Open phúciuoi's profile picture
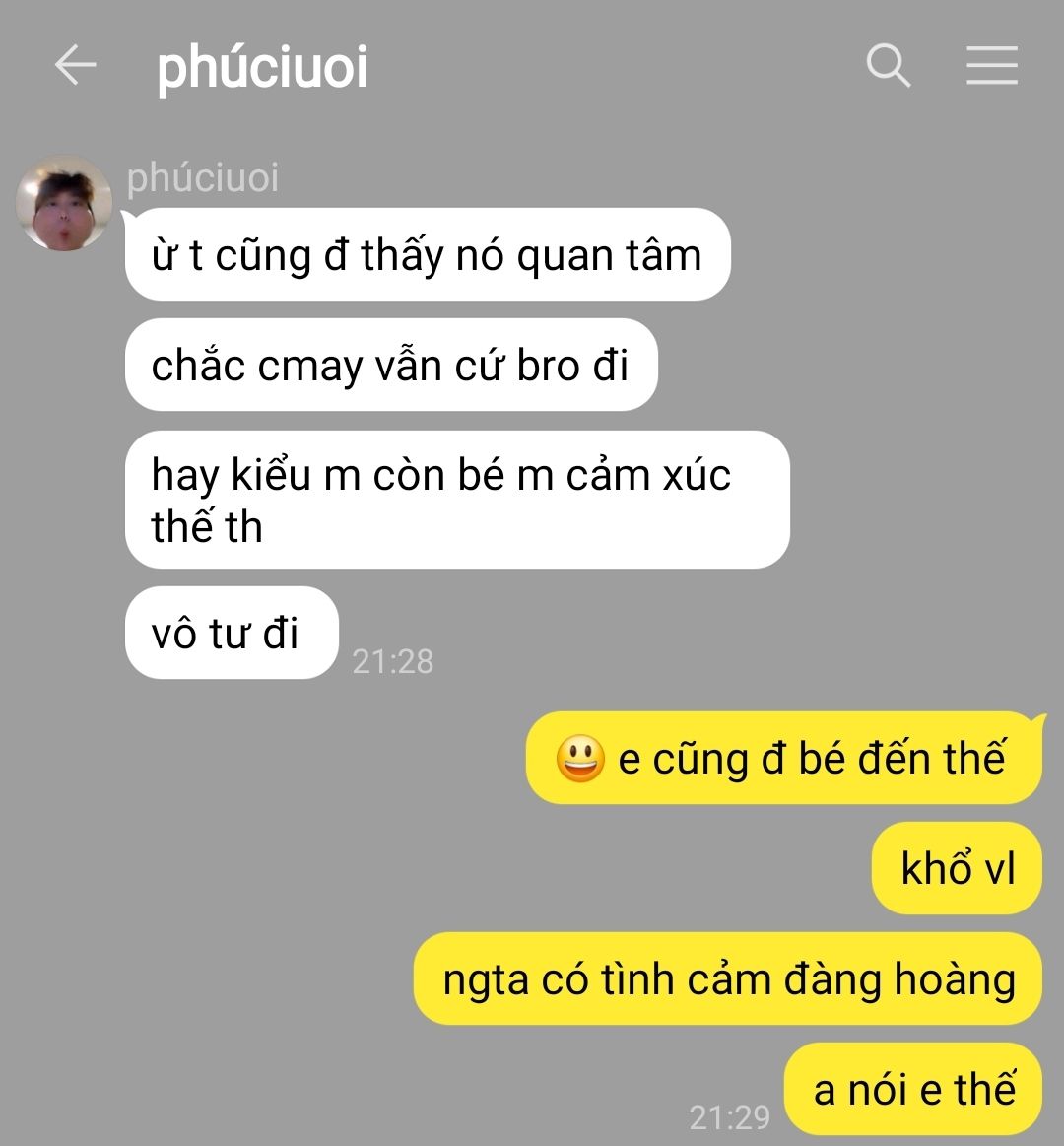This screenshot has height=1146, width=1064. [x=64, y=204]
